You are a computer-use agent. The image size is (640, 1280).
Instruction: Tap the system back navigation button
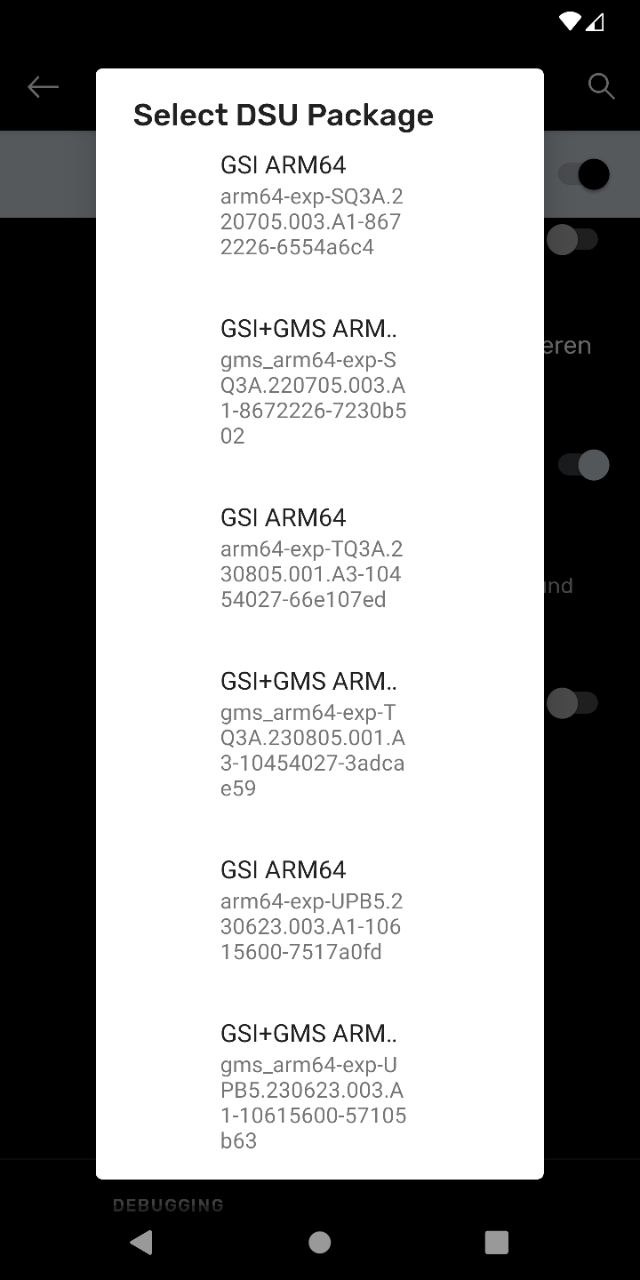[x=141, y=1242]
